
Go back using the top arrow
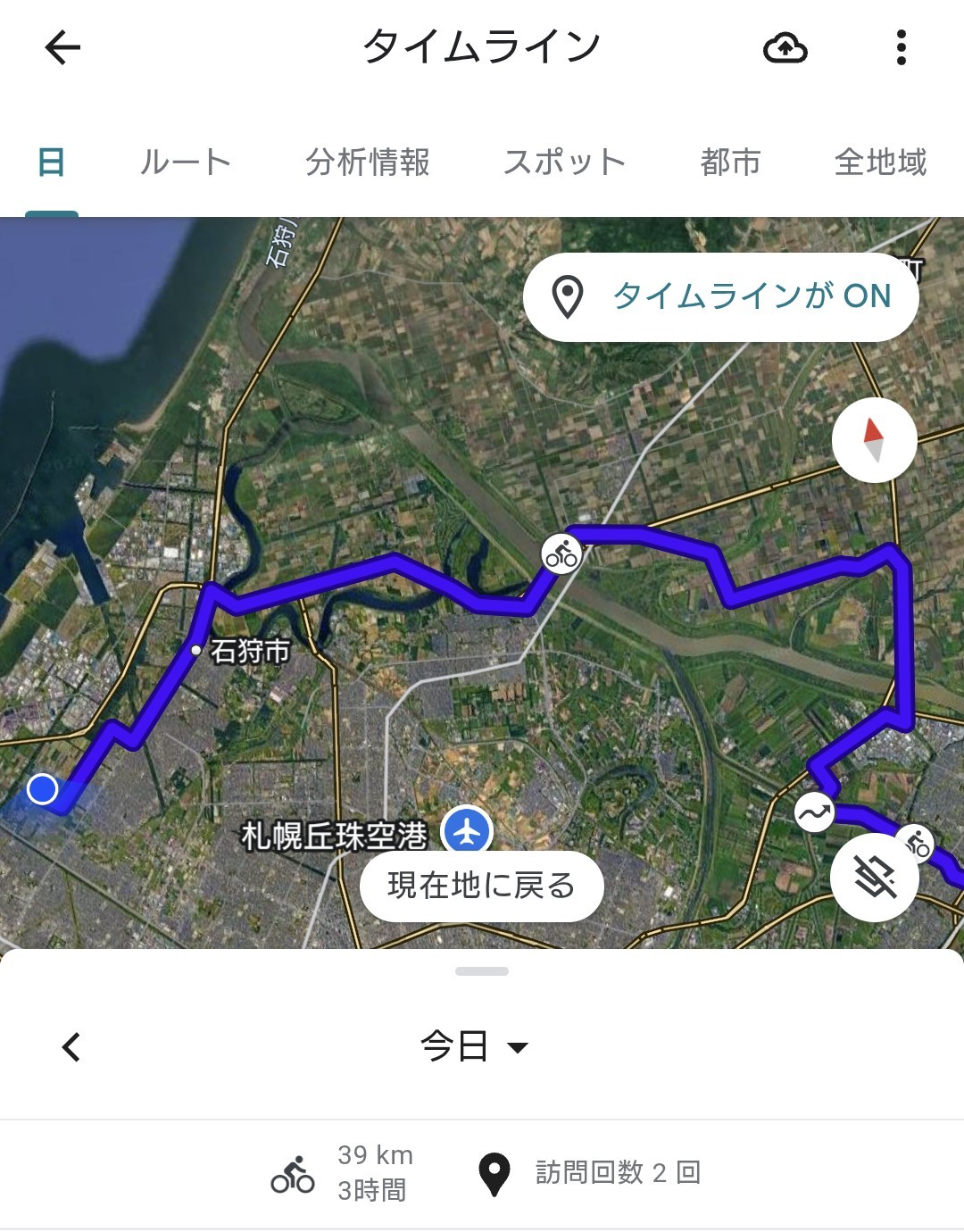pos(62,47)
